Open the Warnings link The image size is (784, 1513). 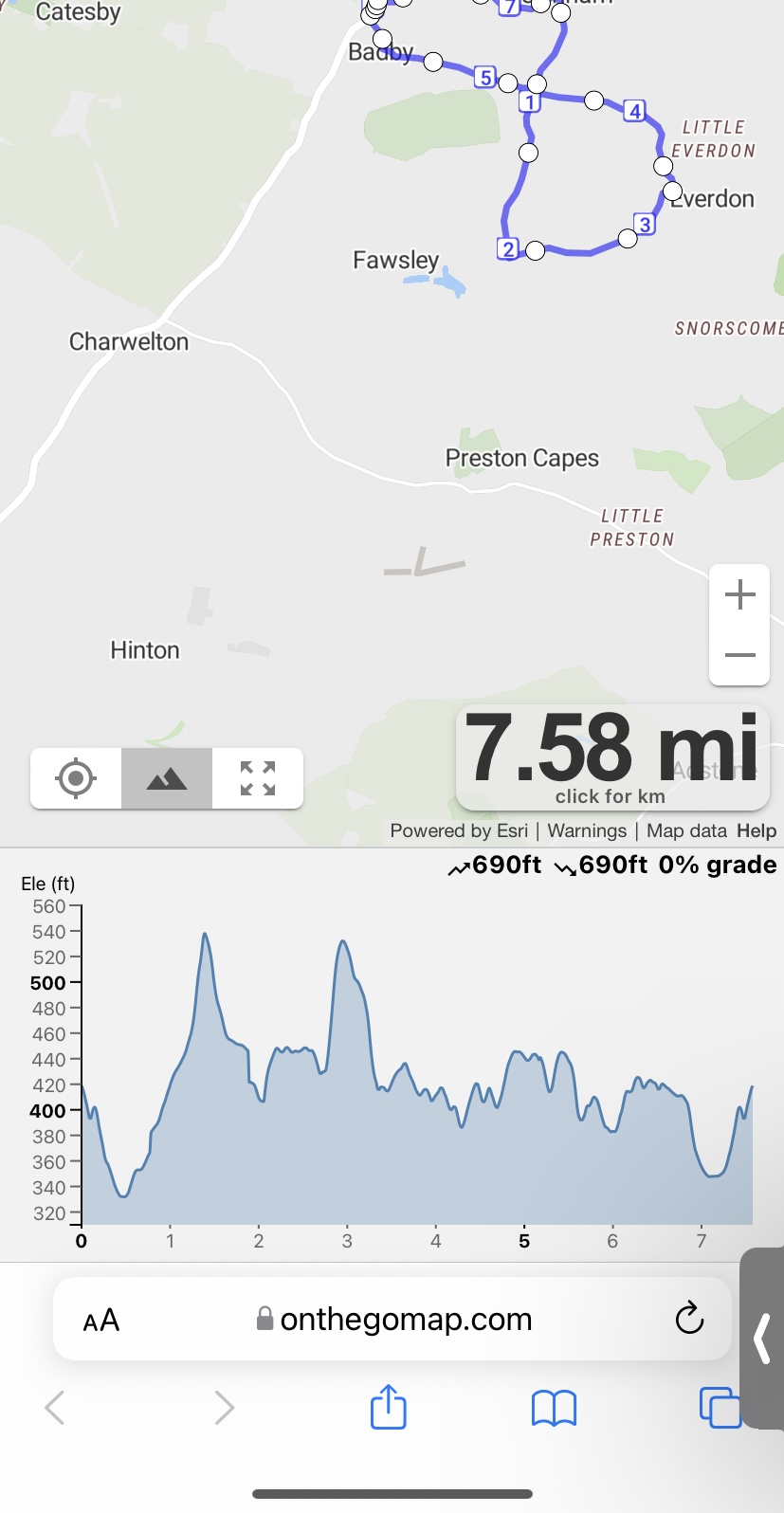pos(587,830)
